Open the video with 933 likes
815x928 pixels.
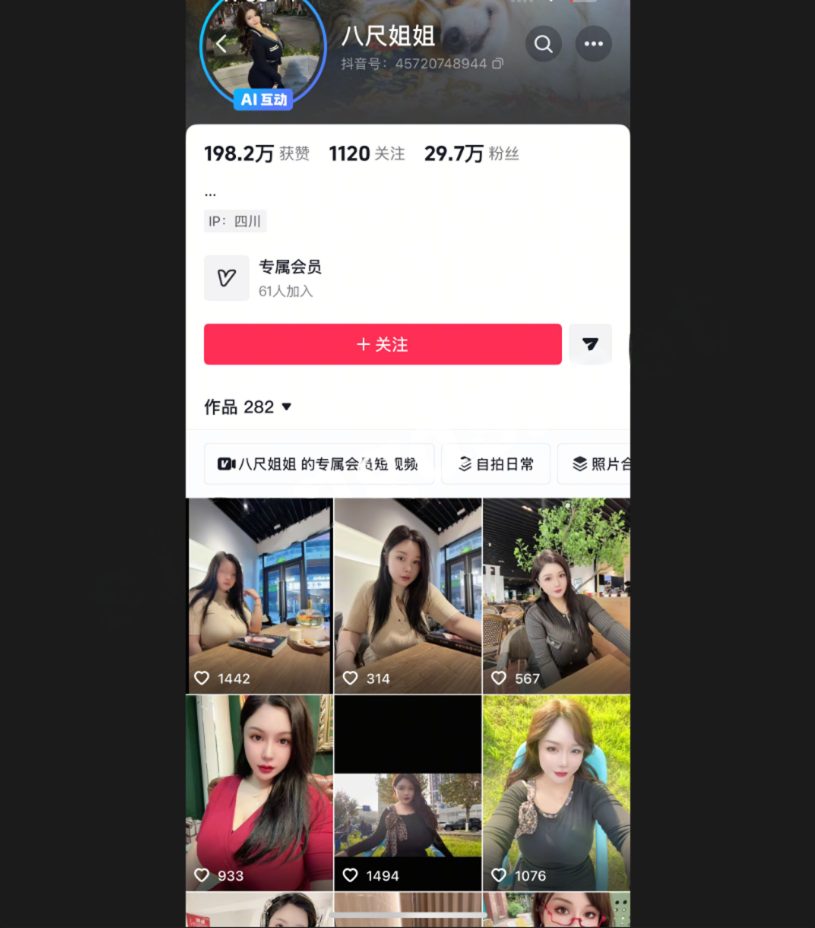coord(259,792)
